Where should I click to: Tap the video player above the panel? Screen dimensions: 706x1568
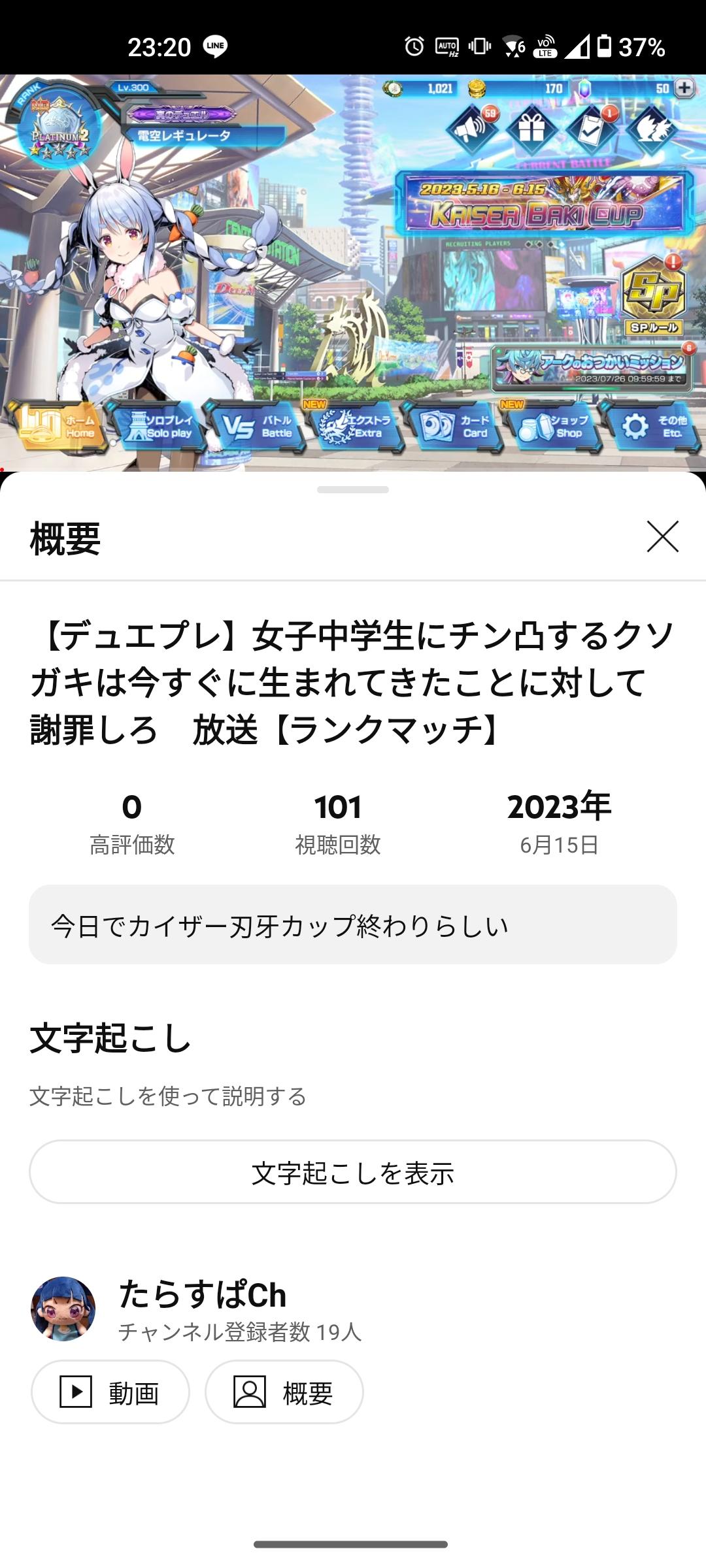(x=353, y=272)
